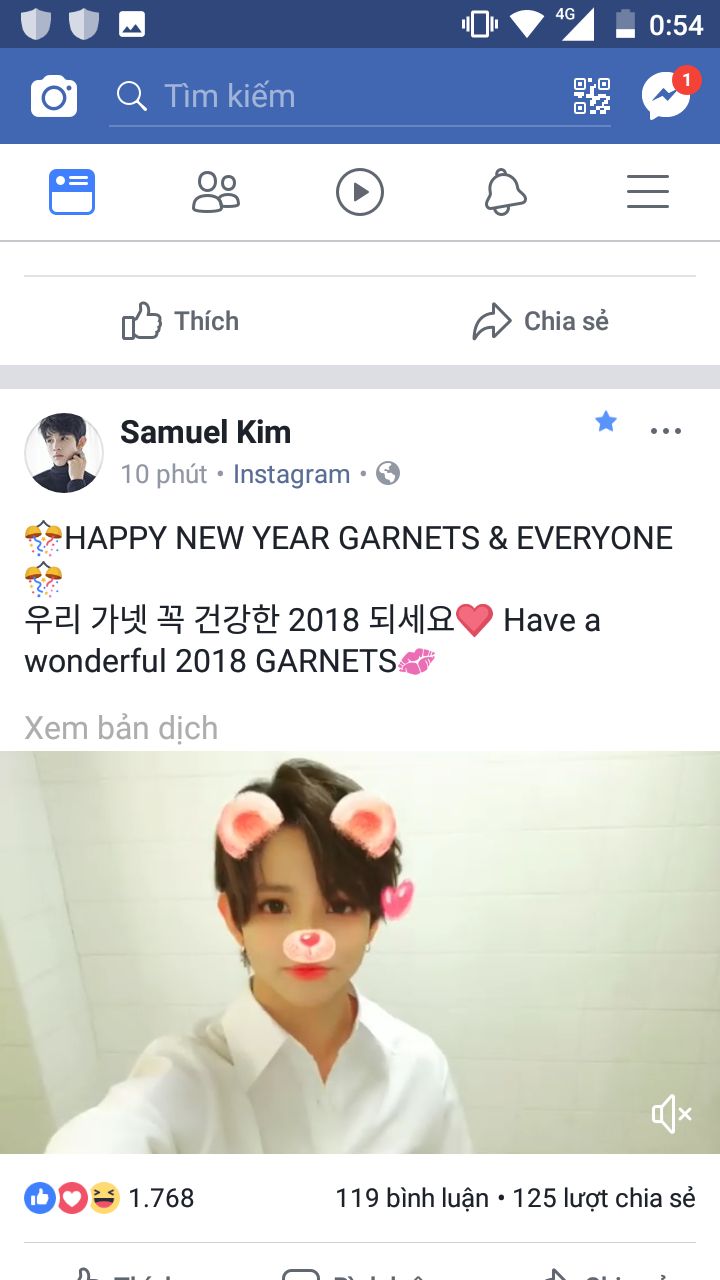Share the previous post with Chia sẻ

coord(540,322)
